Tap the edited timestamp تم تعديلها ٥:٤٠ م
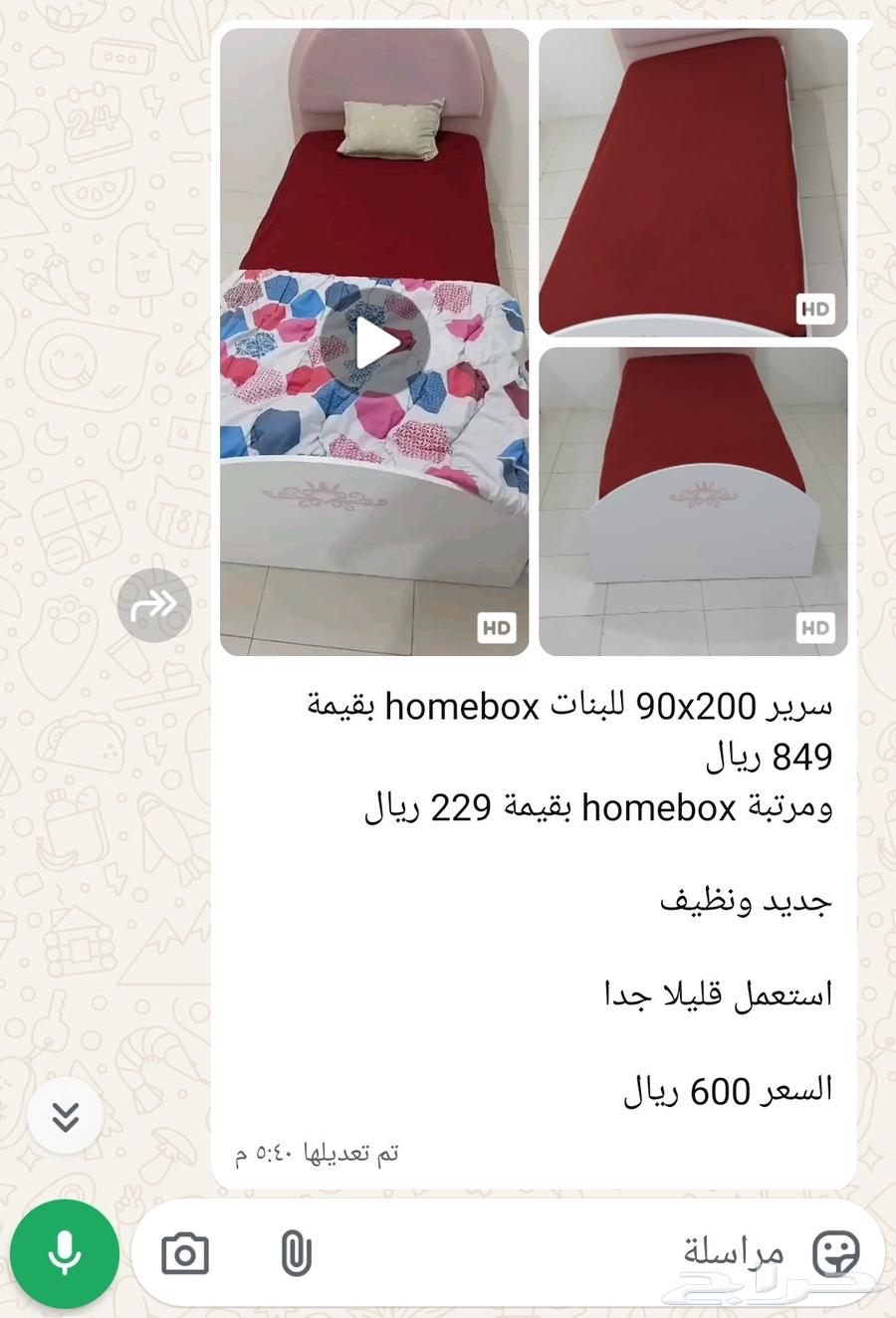This screenshot has height=1318, width=896. (309, 1153)
